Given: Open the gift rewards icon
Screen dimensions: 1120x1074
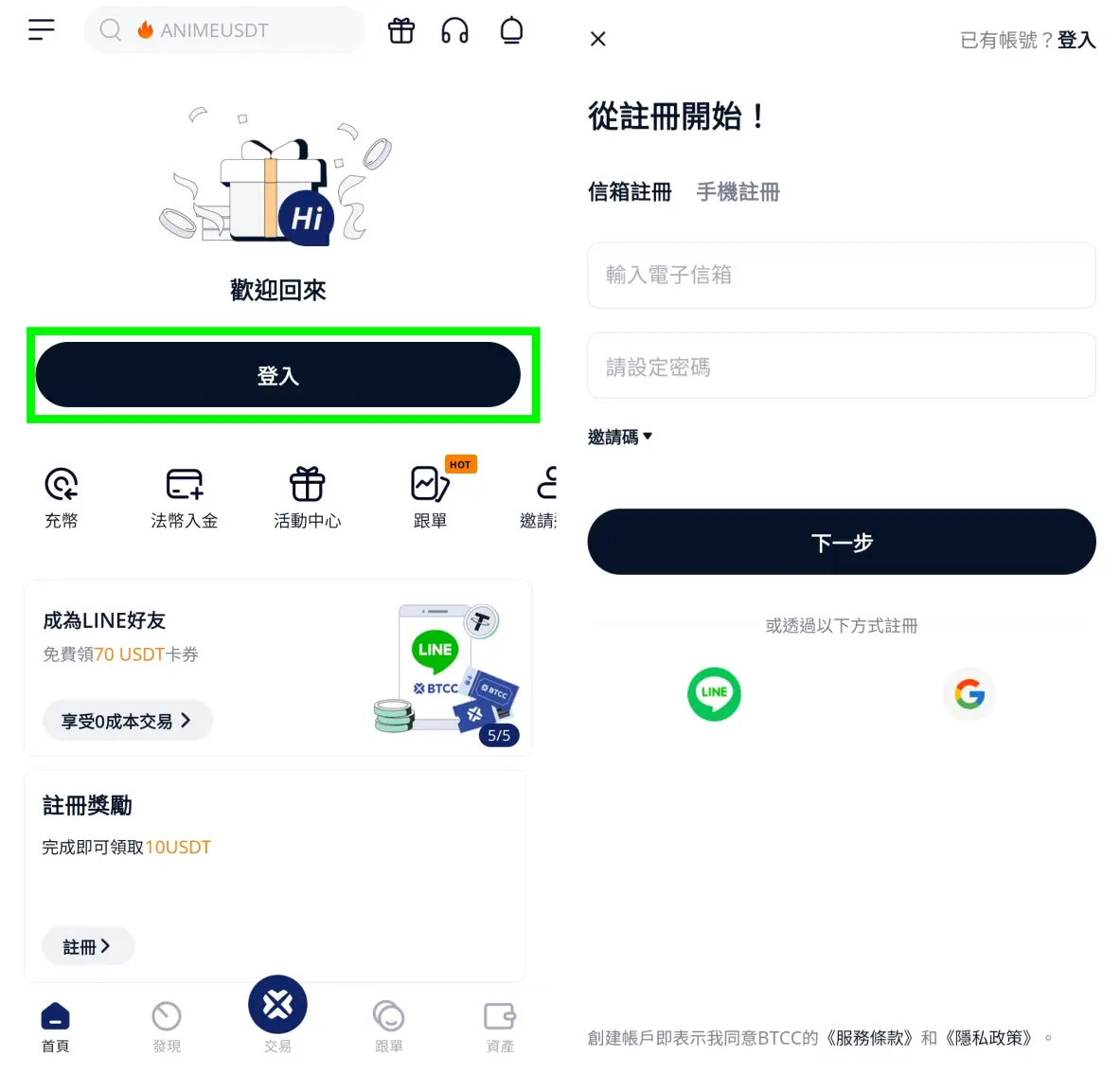Looking at the screenshot, I should [x=401, y=30].
